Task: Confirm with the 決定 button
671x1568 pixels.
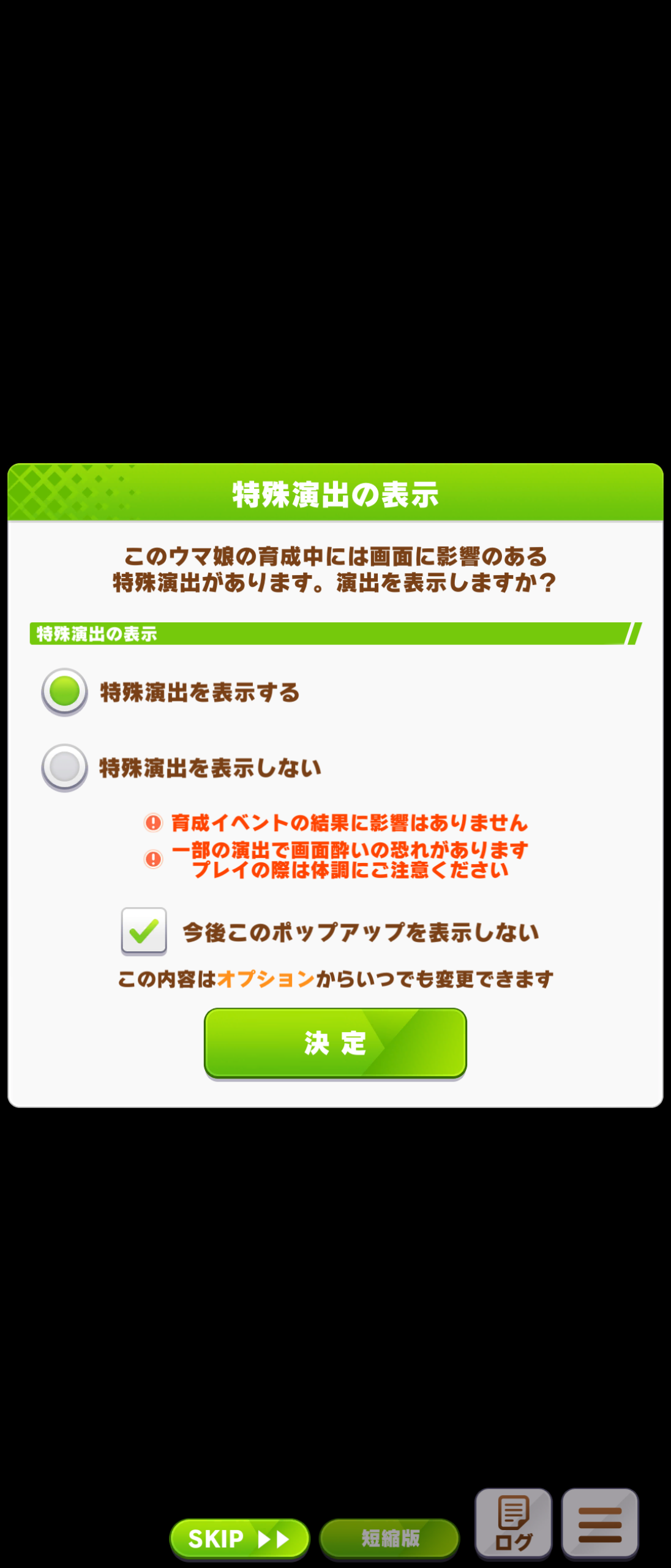Action: [335, 1042]
